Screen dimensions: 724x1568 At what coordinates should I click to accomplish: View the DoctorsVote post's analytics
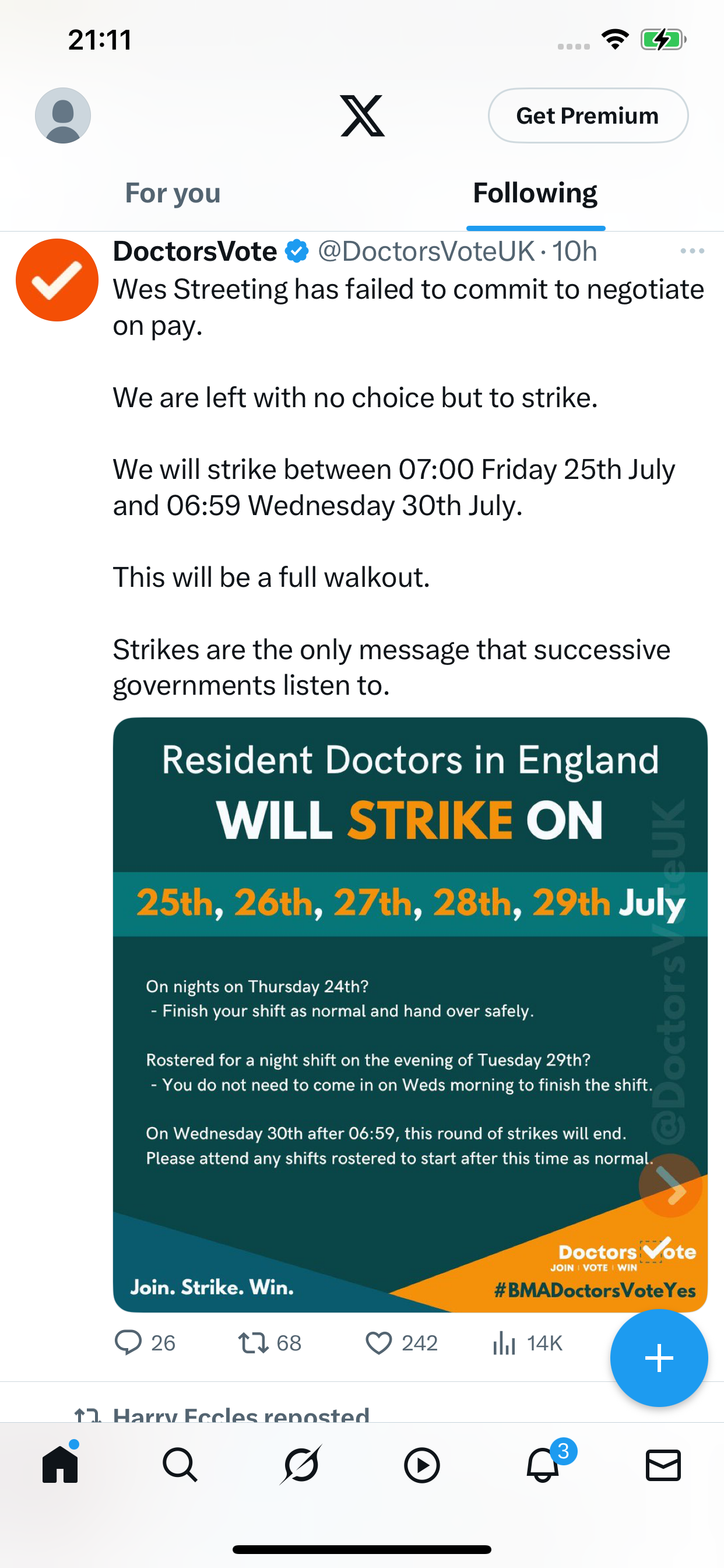527,1343
